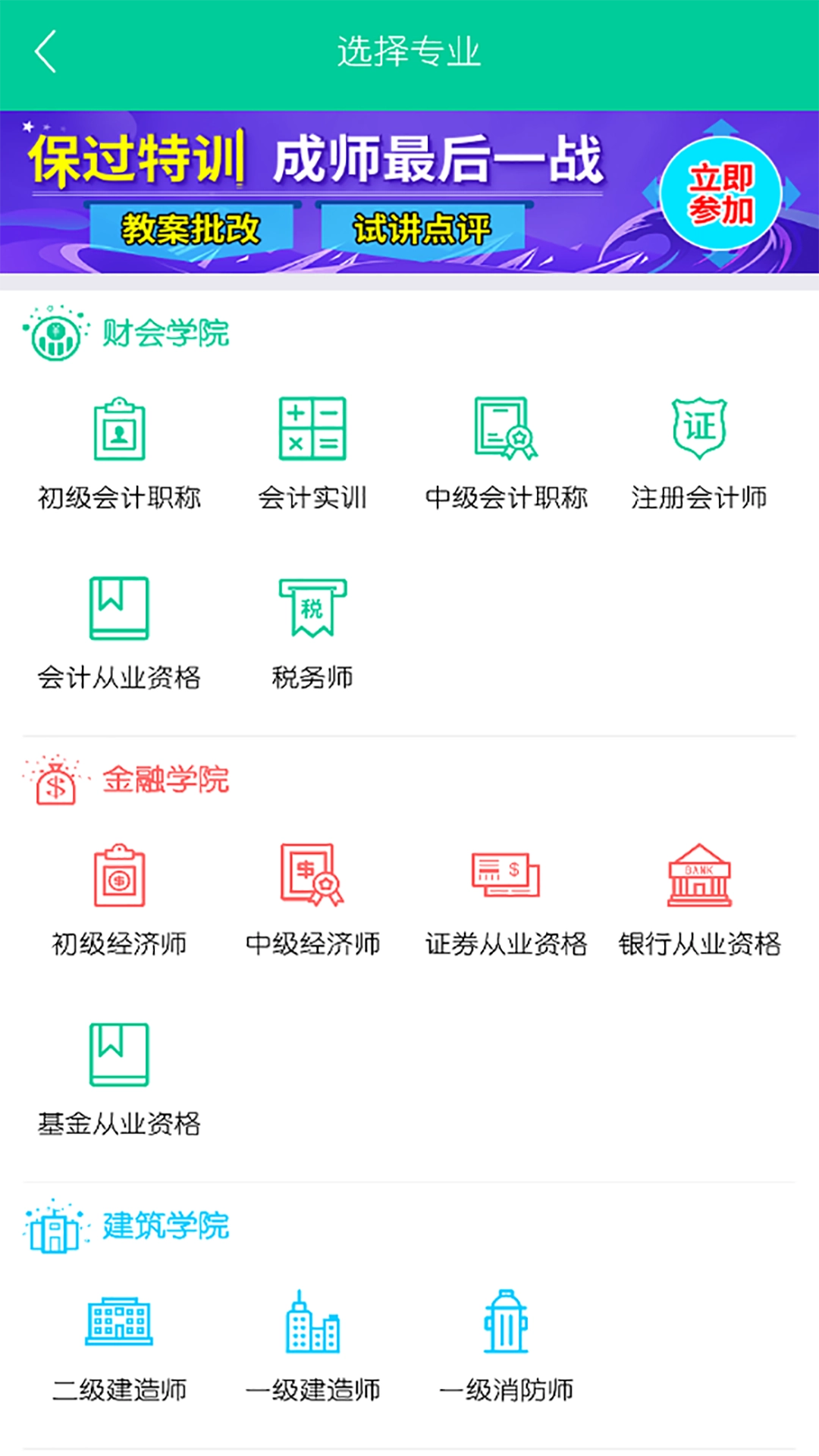Go back using the top-left arrow
Screen dimensions: 819x1456
[43, 52]
